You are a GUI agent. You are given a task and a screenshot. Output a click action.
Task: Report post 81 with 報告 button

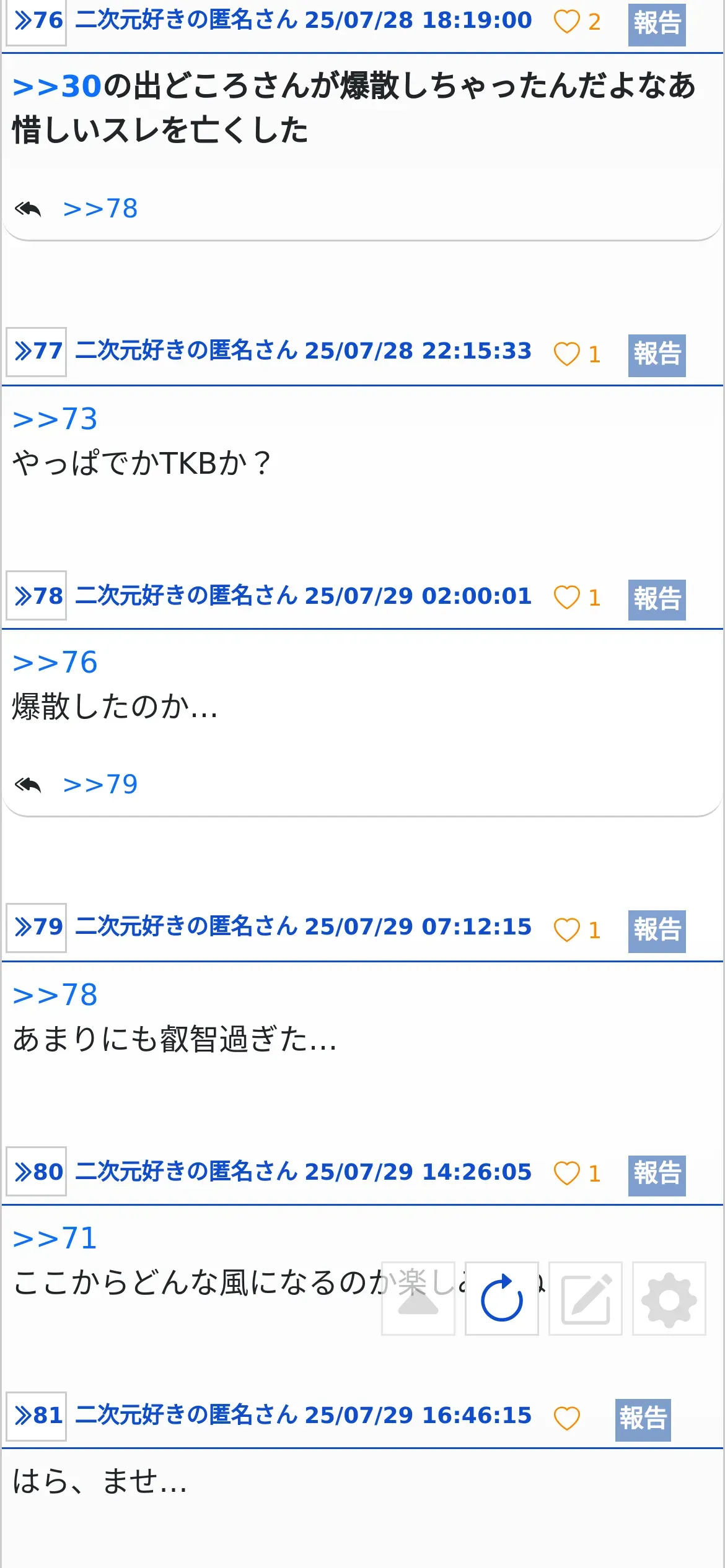643,1419
